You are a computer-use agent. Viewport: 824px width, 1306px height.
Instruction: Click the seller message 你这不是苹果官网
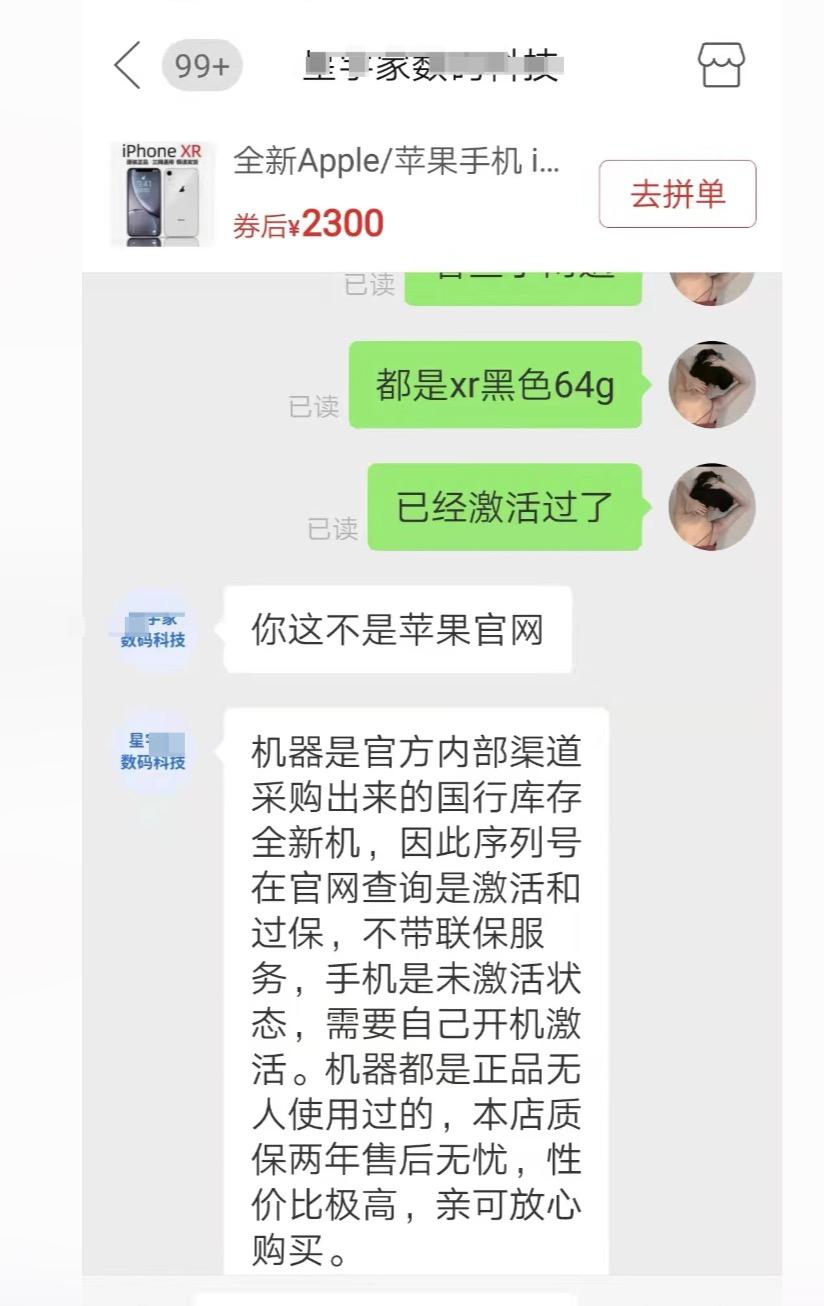click(398, 630)
